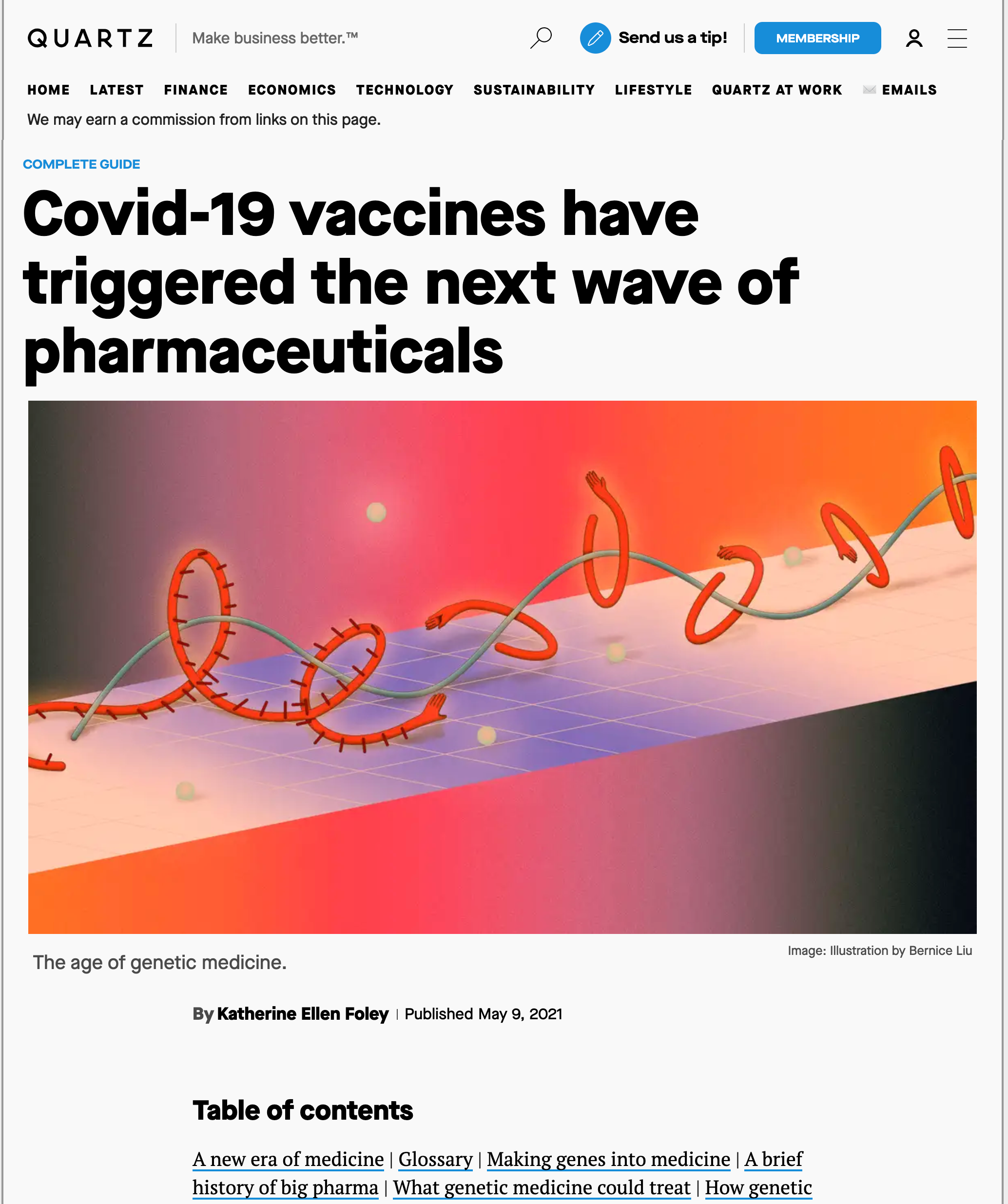Viewport: 1008px width, 1204px height.
Task: Jump to A new era of medicine
Action: 288,1159
